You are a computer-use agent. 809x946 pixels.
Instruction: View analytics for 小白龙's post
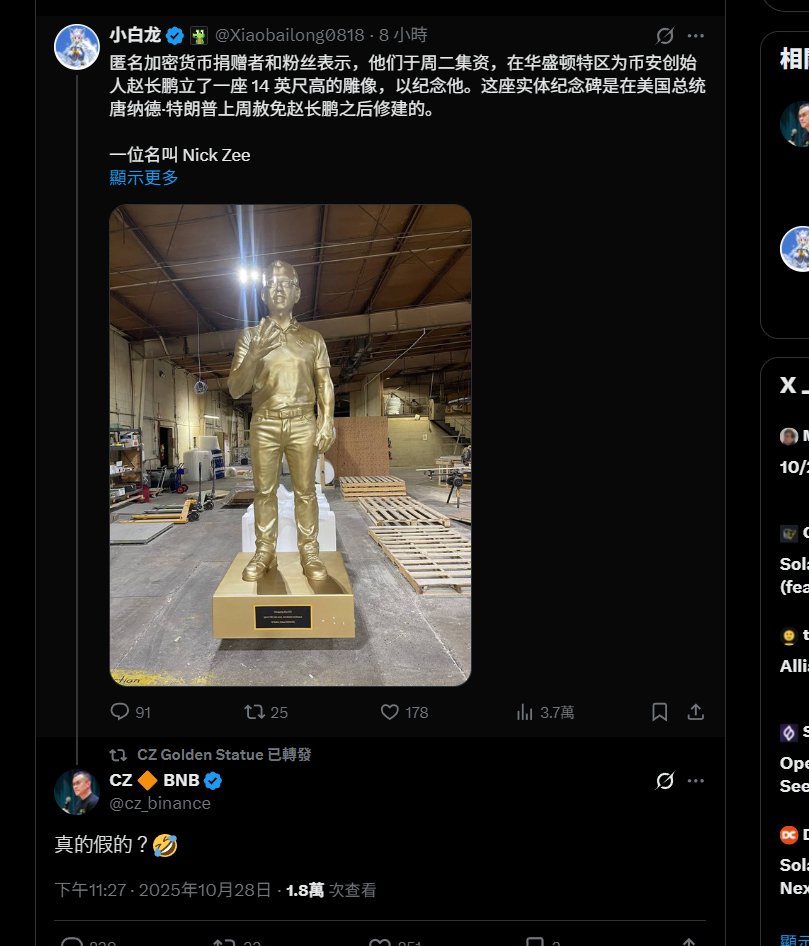[525, 712]
